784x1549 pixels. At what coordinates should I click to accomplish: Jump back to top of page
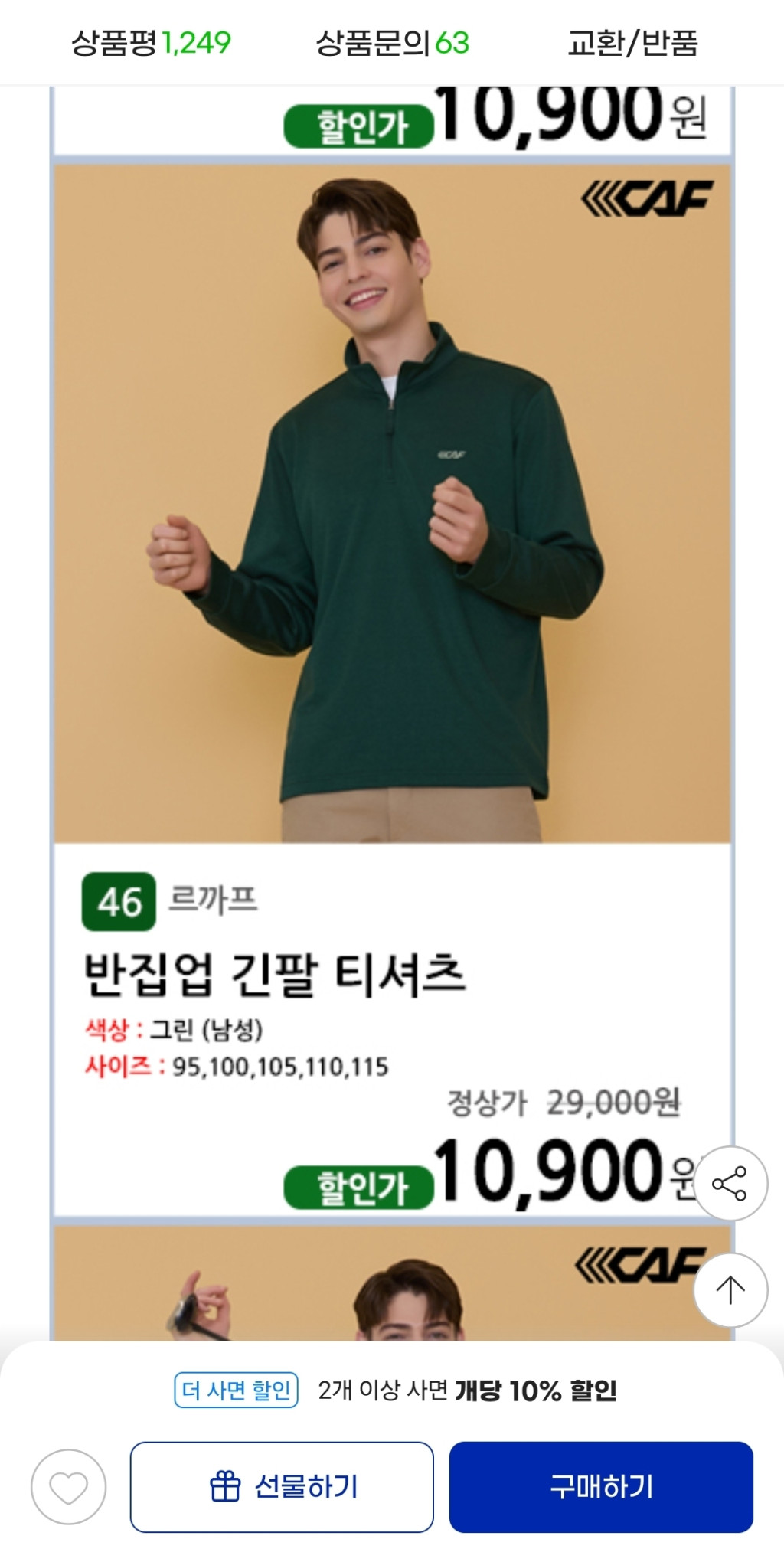(x=730, y=1290)
